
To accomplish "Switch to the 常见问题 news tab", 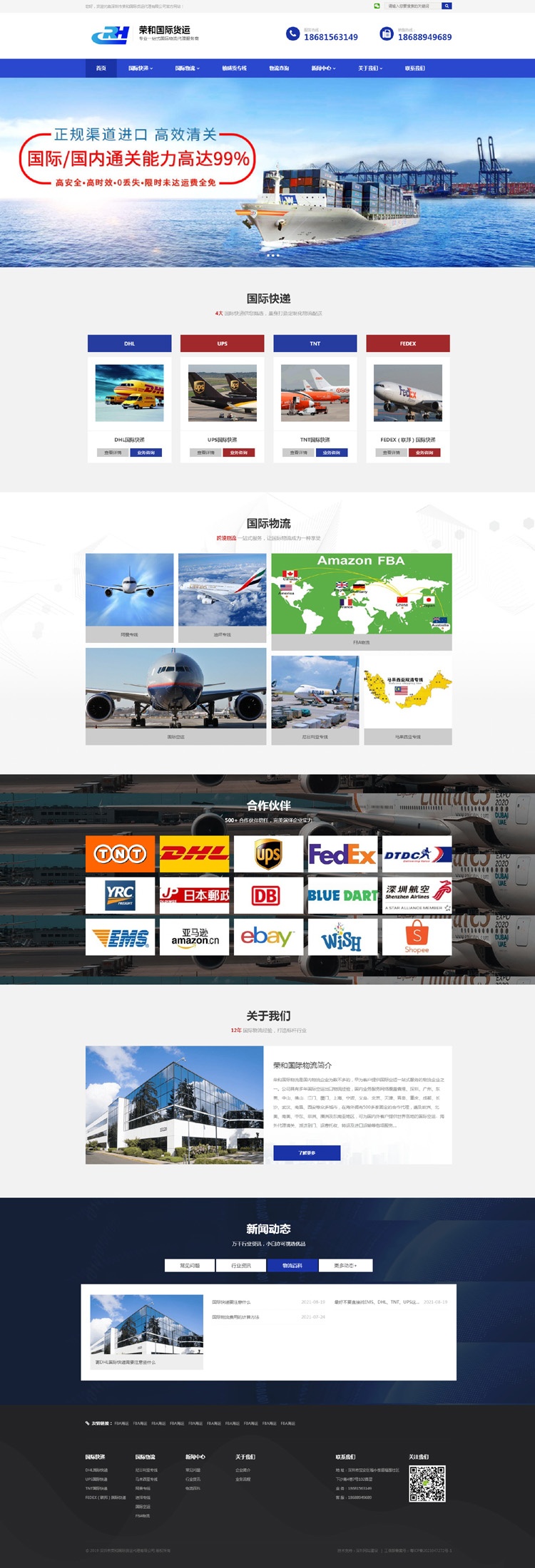I will pyautogui.click(x=190, y=1265).
